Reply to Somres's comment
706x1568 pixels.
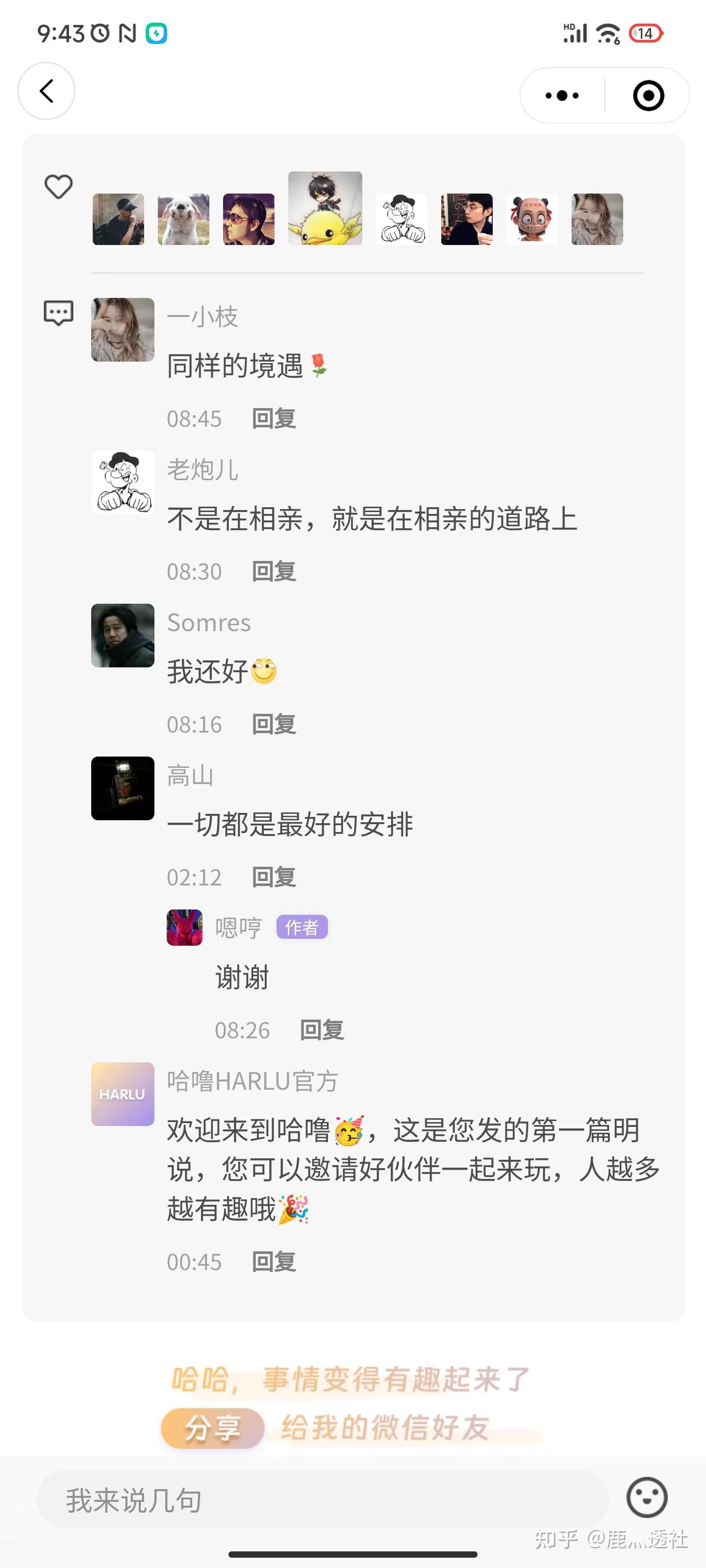pos(274,724)
